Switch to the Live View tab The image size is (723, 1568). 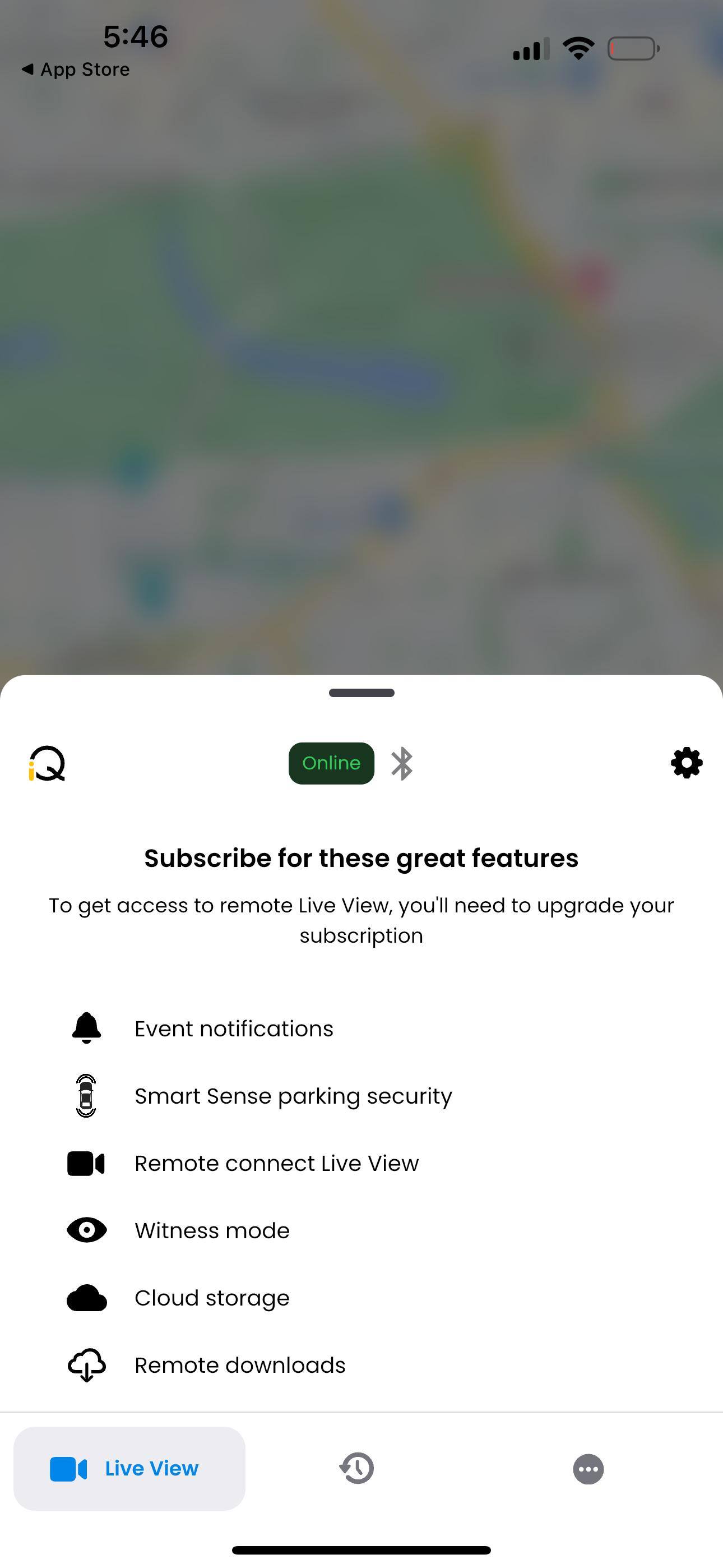click(x=129, y=1468)
